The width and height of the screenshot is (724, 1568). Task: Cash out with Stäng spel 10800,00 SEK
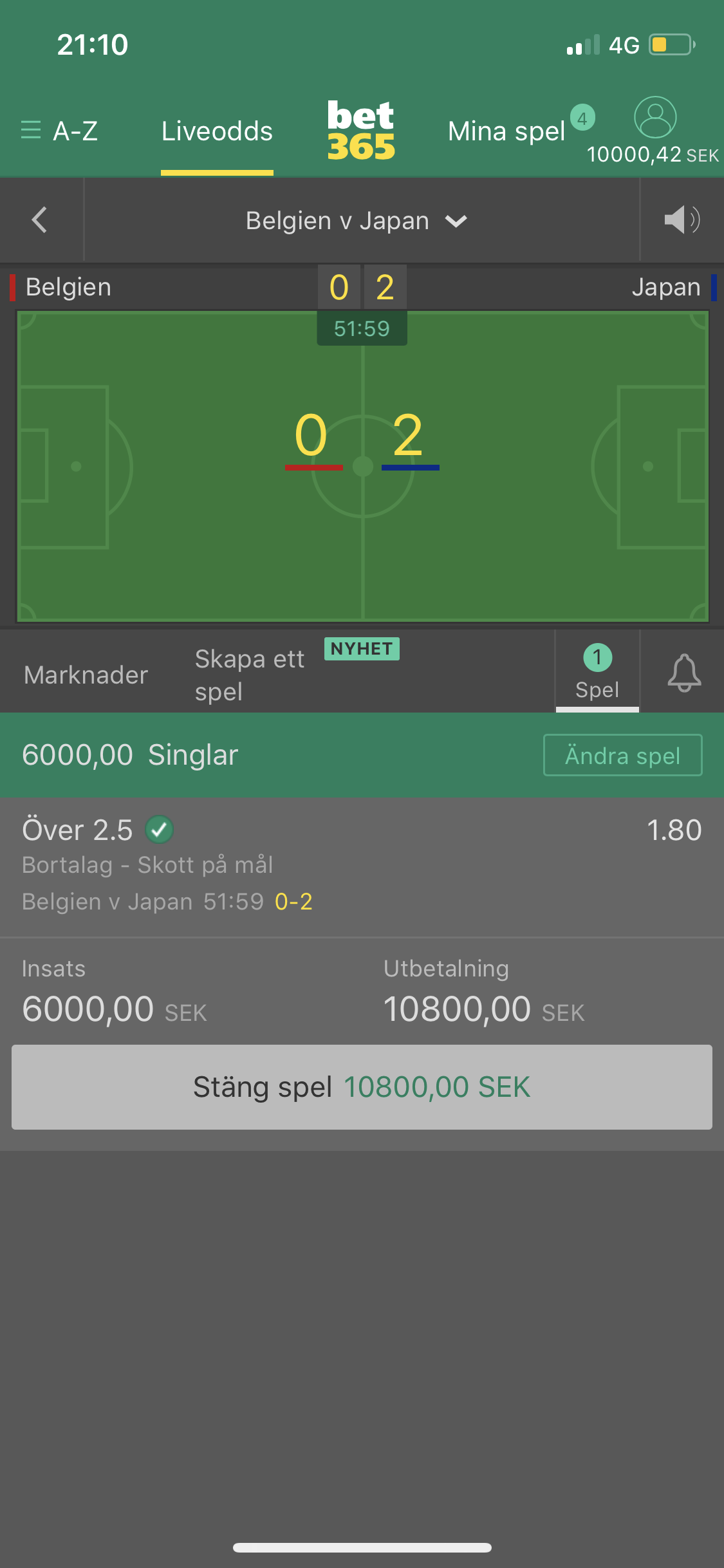(362, 1087)
